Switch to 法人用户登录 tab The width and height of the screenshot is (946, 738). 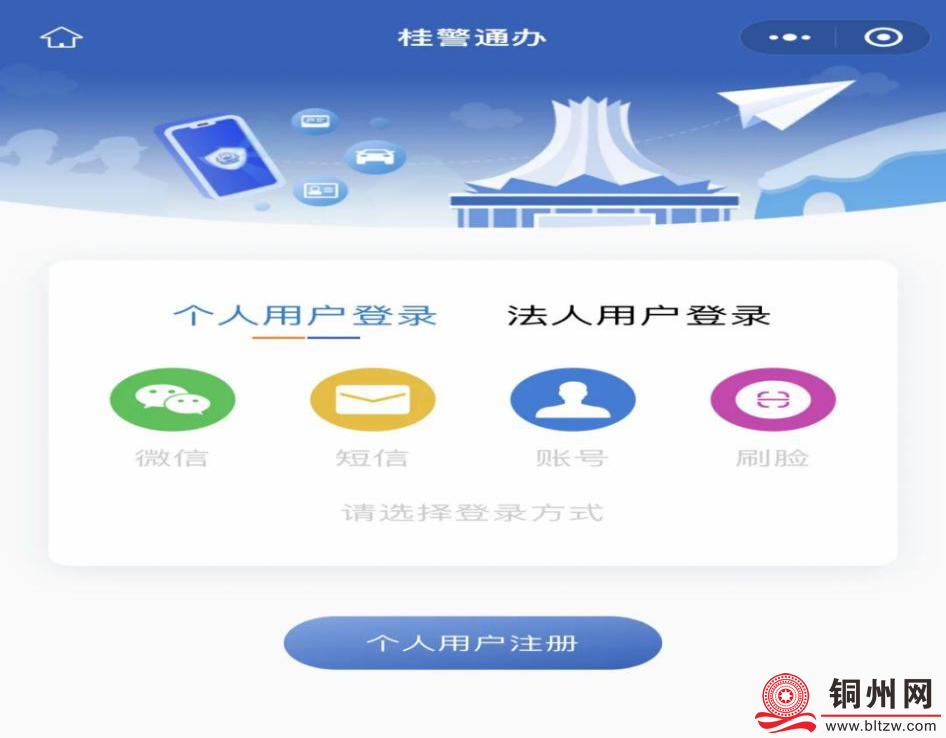point(638,316)
